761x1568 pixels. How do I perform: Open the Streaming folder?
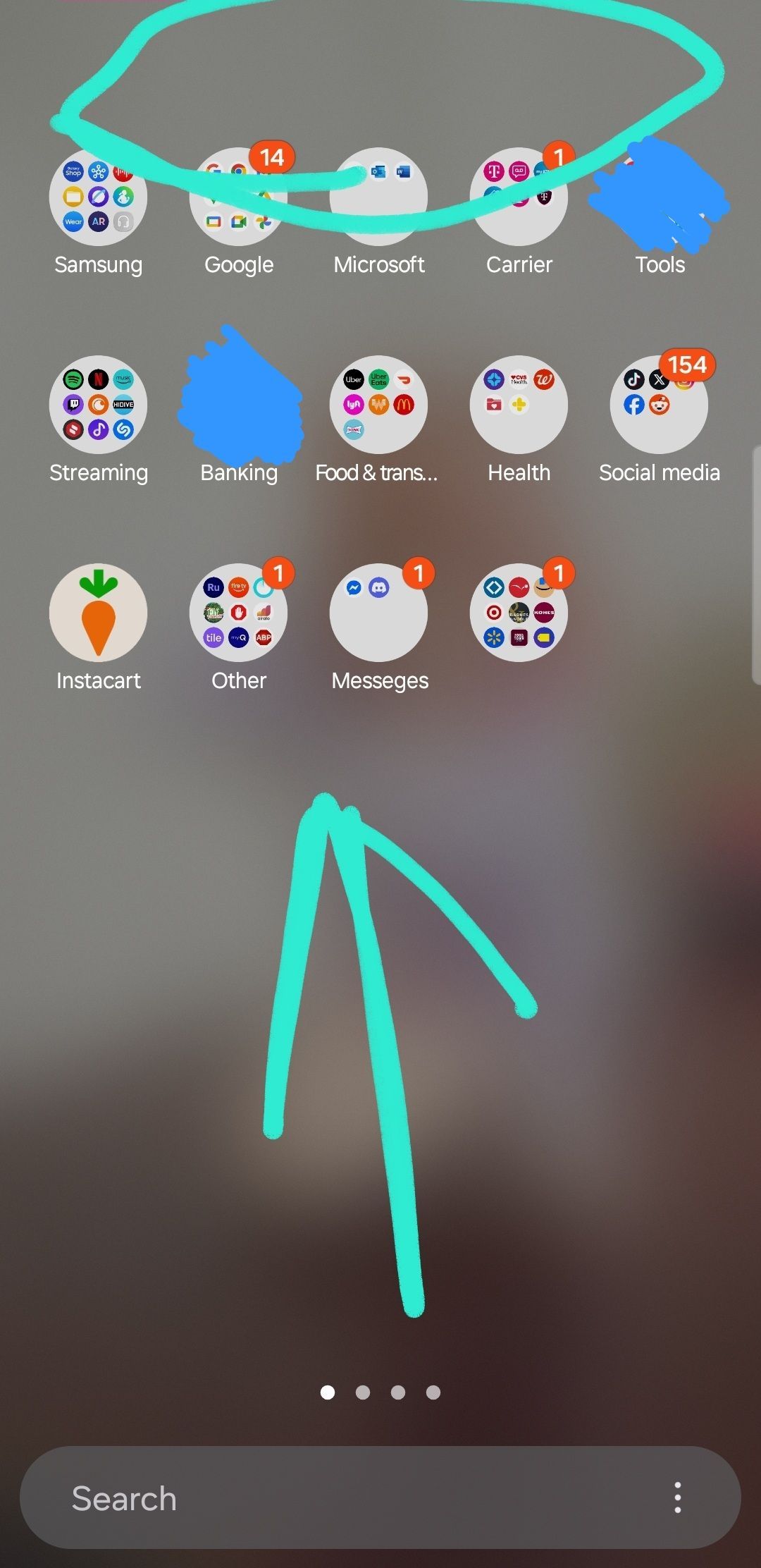98,405
